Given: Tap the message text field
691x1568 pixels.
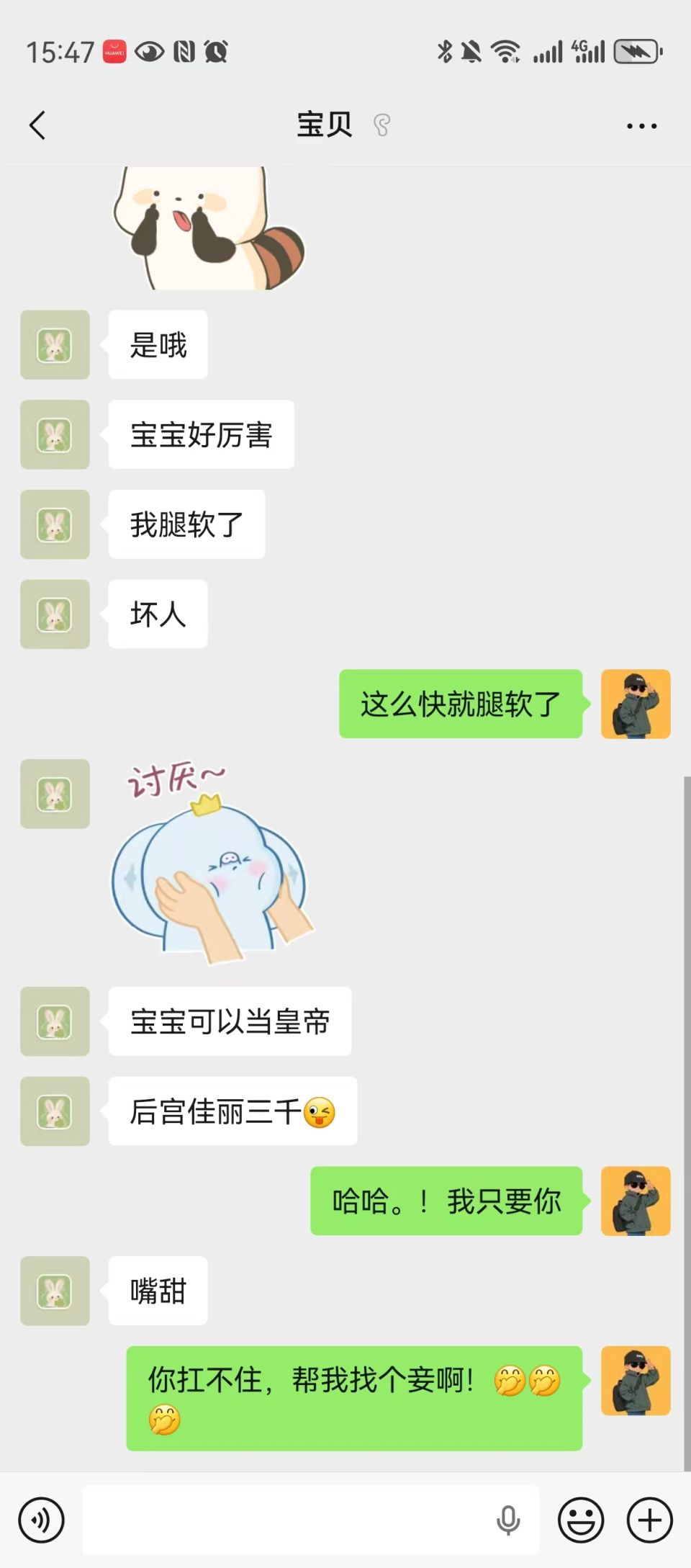Looking at the screenshot, I should tap(288, 1520).
